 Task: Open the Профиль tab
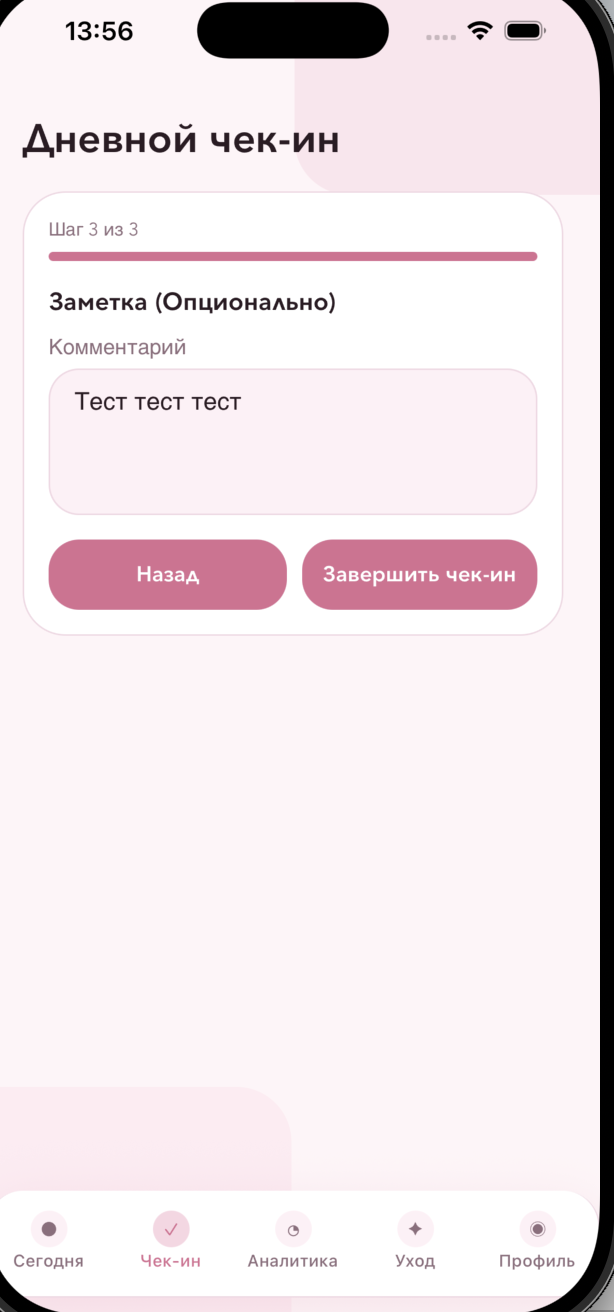pyautogui.click(x=537, y=1240)
